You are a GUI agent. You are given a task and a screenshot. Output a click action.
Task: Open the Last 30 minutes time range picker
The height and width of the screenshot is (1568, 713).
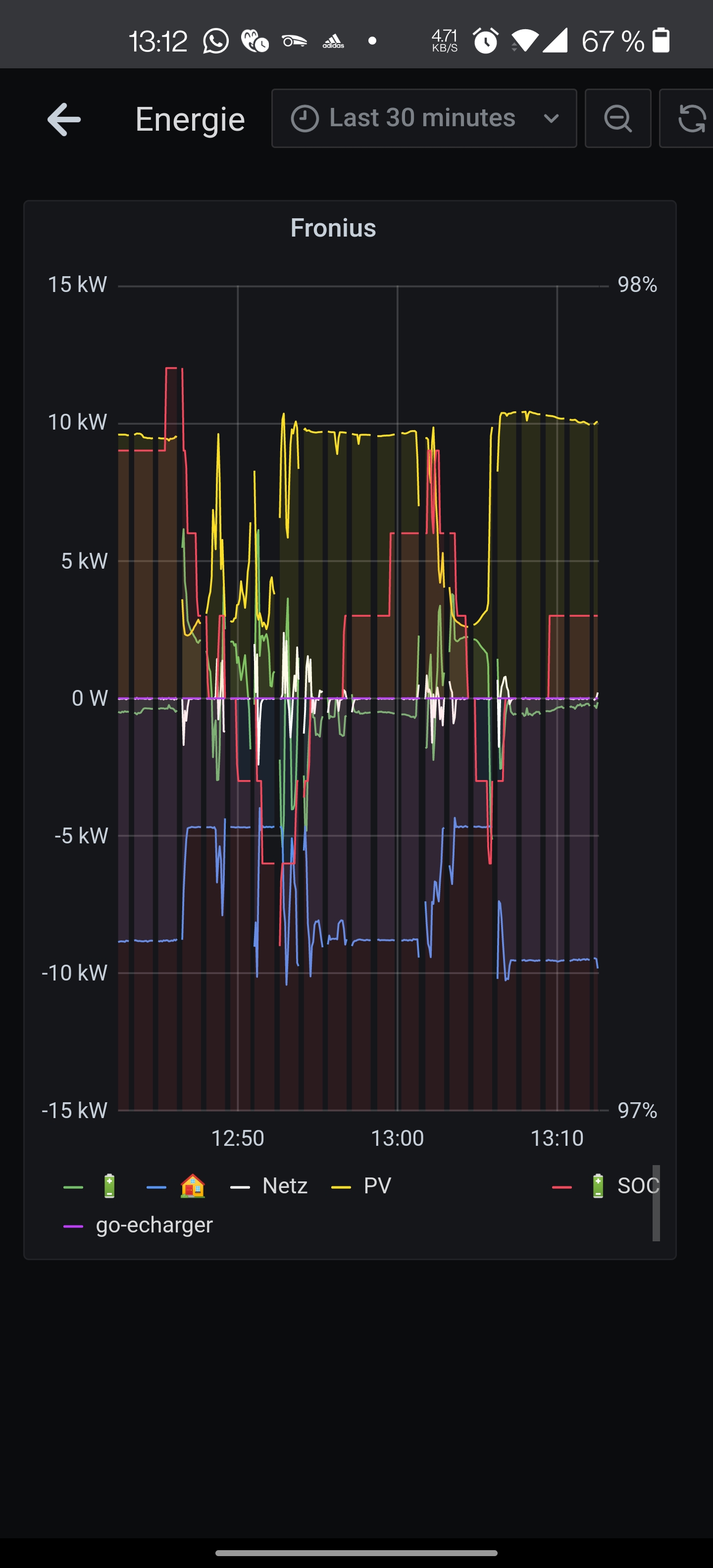tap(424, 119)
